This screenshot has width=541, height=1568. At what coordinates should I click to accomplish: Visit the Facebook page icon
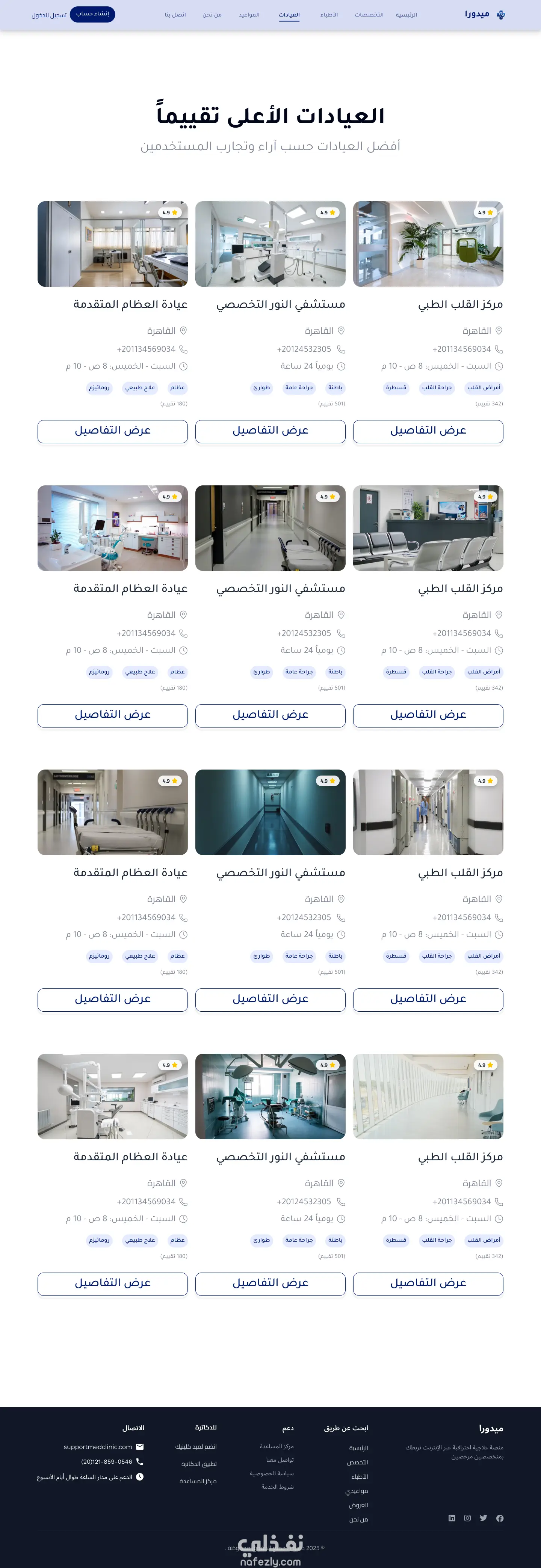pyautogui.click(x=500, y=1518)
